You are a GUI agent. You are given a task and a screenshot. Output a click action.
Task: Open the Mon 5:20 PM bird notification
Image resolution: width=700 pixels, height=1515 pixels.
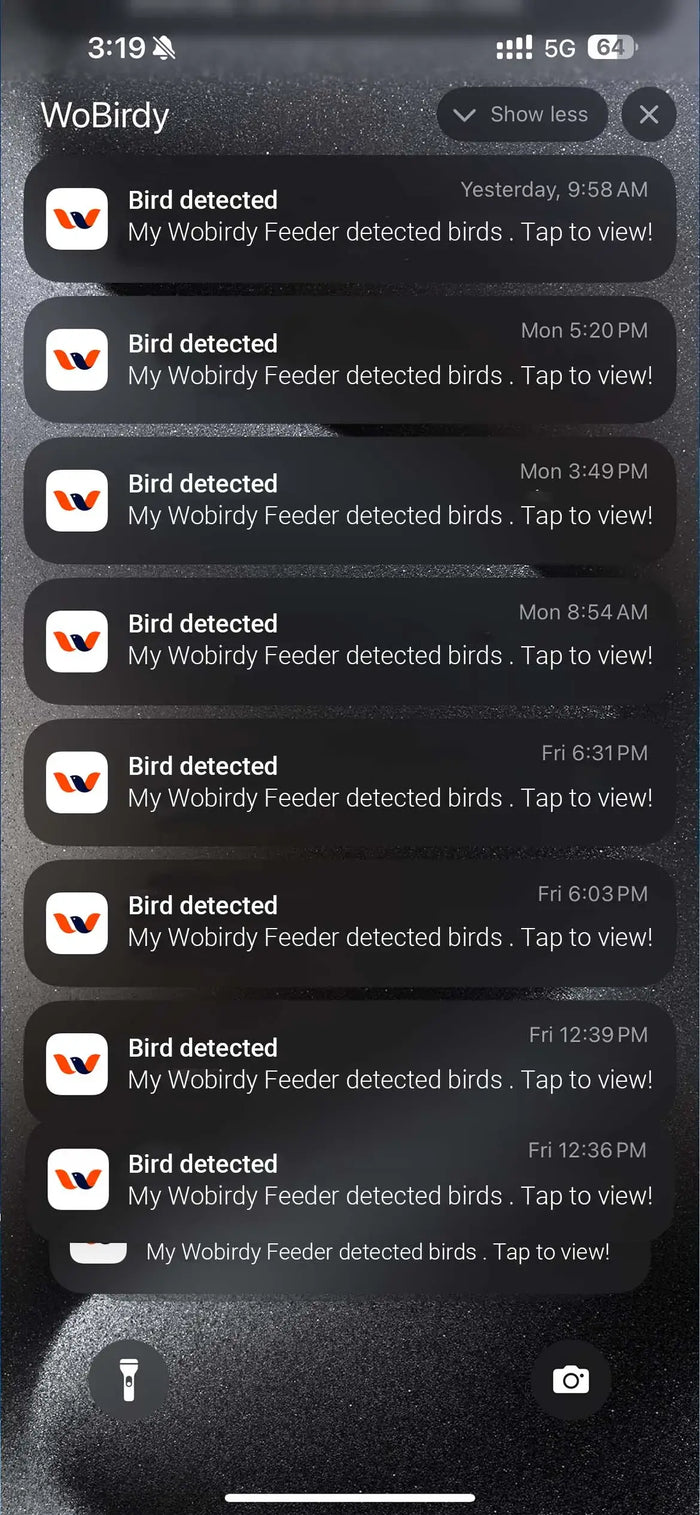(x=350, y=360)
